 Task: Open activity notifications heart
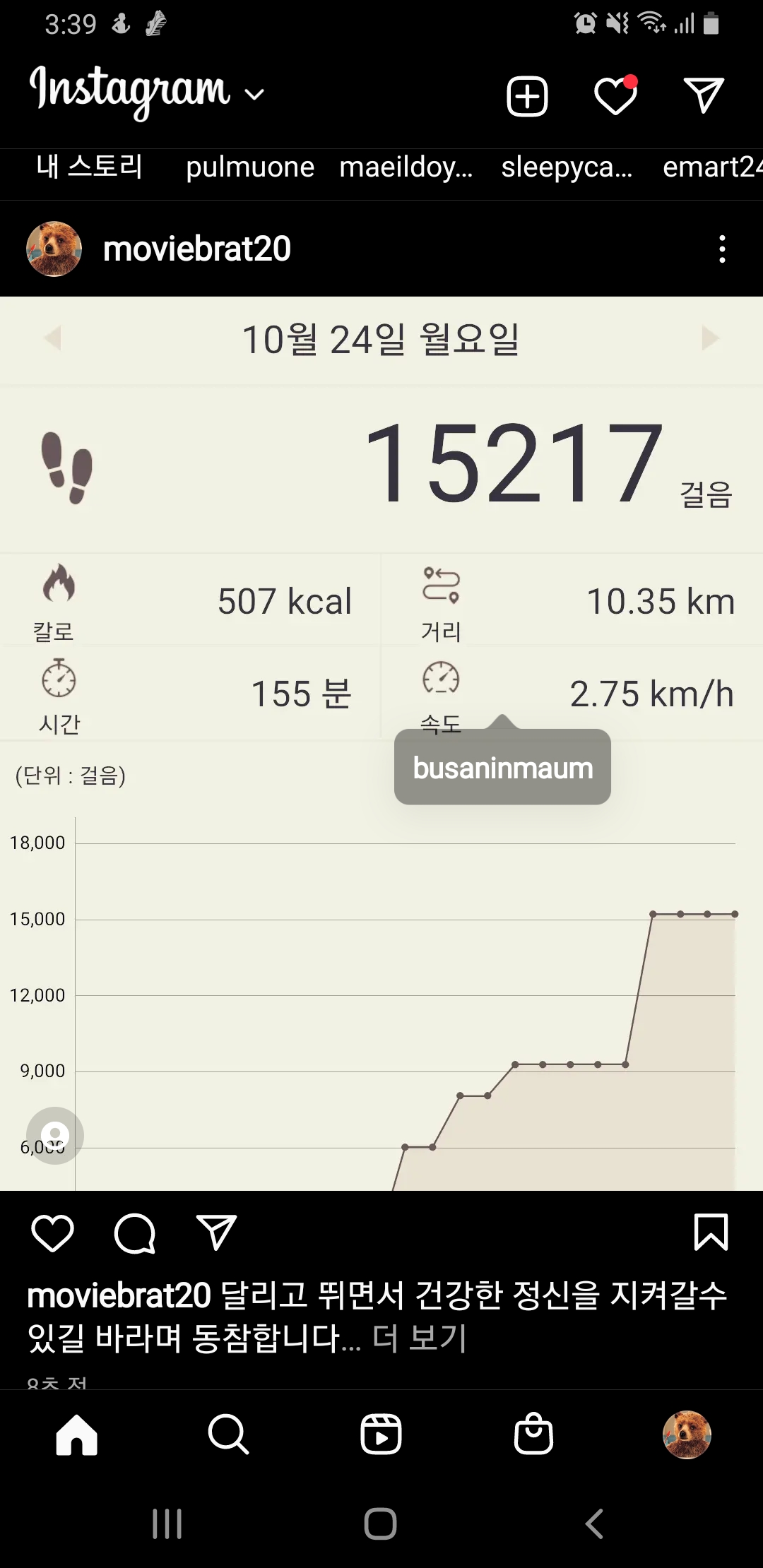point(615,96)
